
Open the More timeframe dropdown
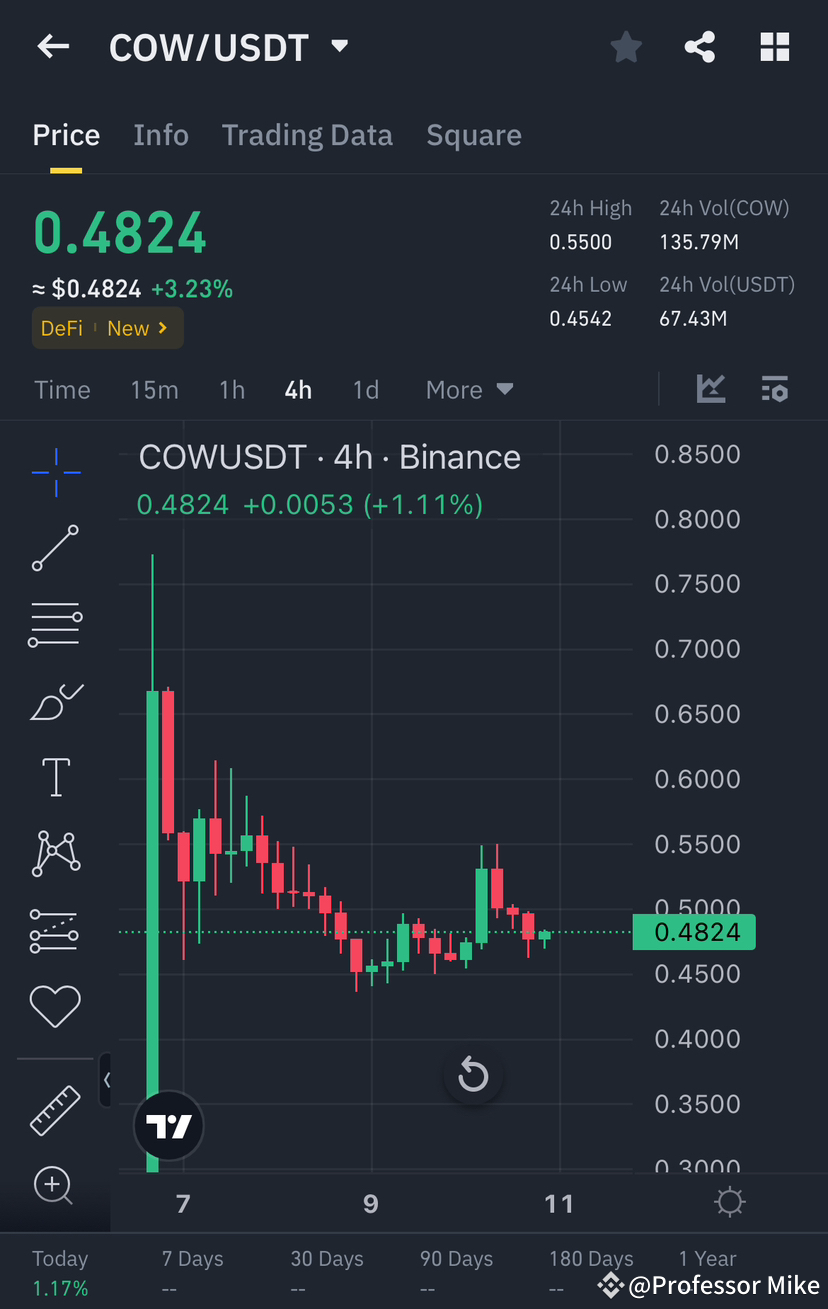coord(468,389)
